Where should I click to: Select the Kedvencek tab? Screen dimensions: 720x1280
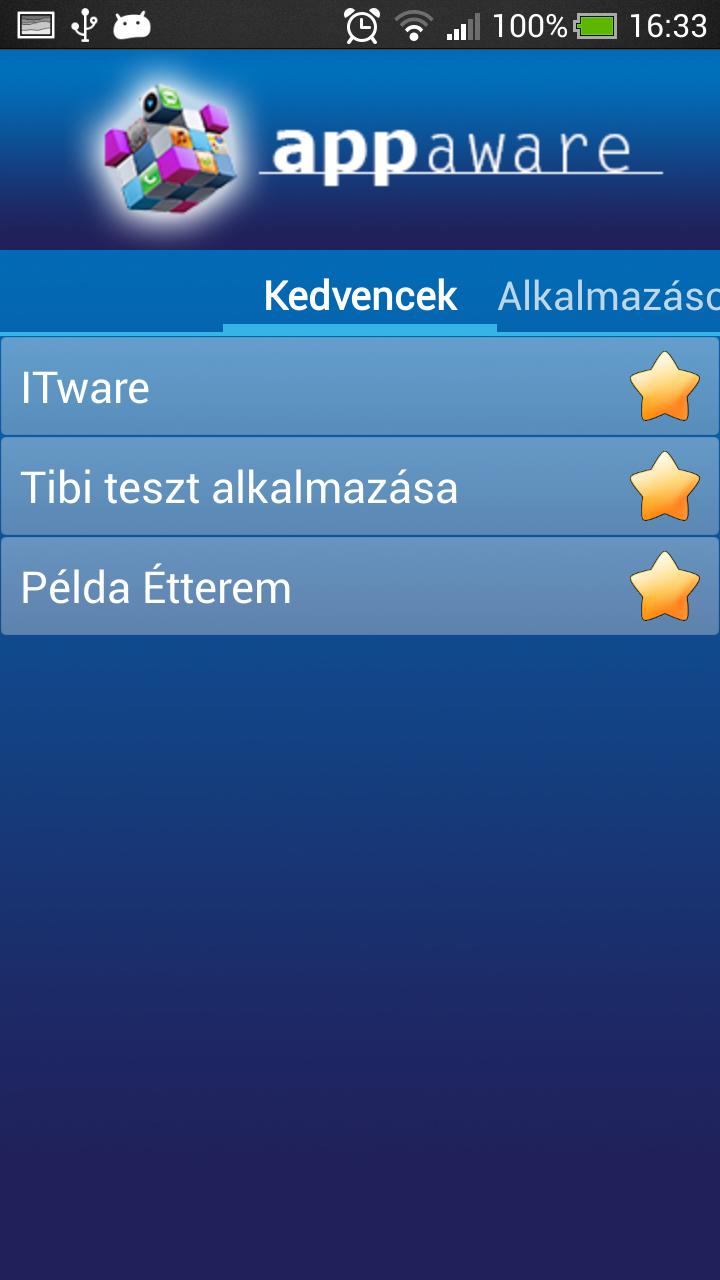pyautogui.click(x=360, y=295)
